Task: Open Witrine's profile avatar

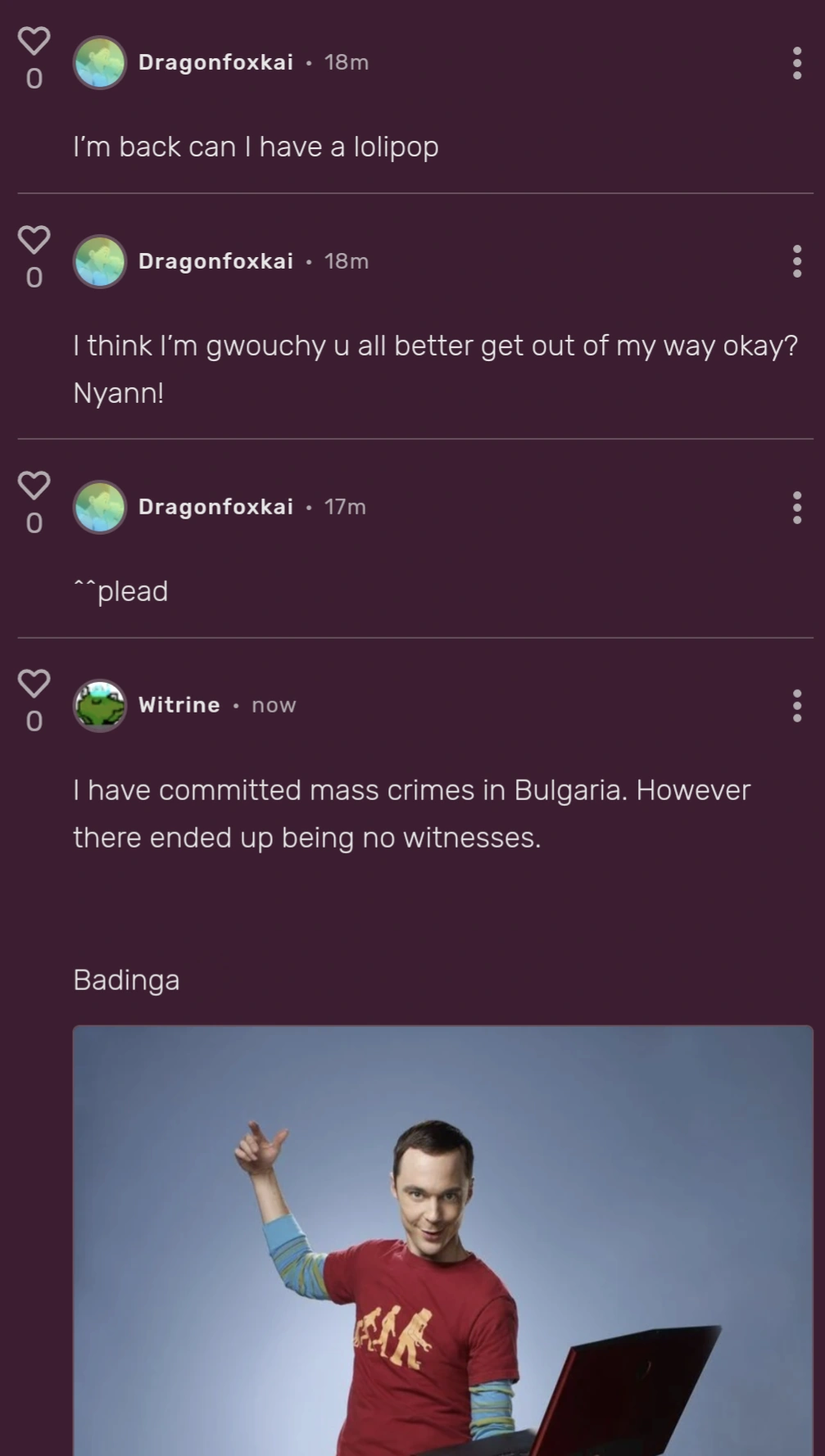Action: point(100,705)
